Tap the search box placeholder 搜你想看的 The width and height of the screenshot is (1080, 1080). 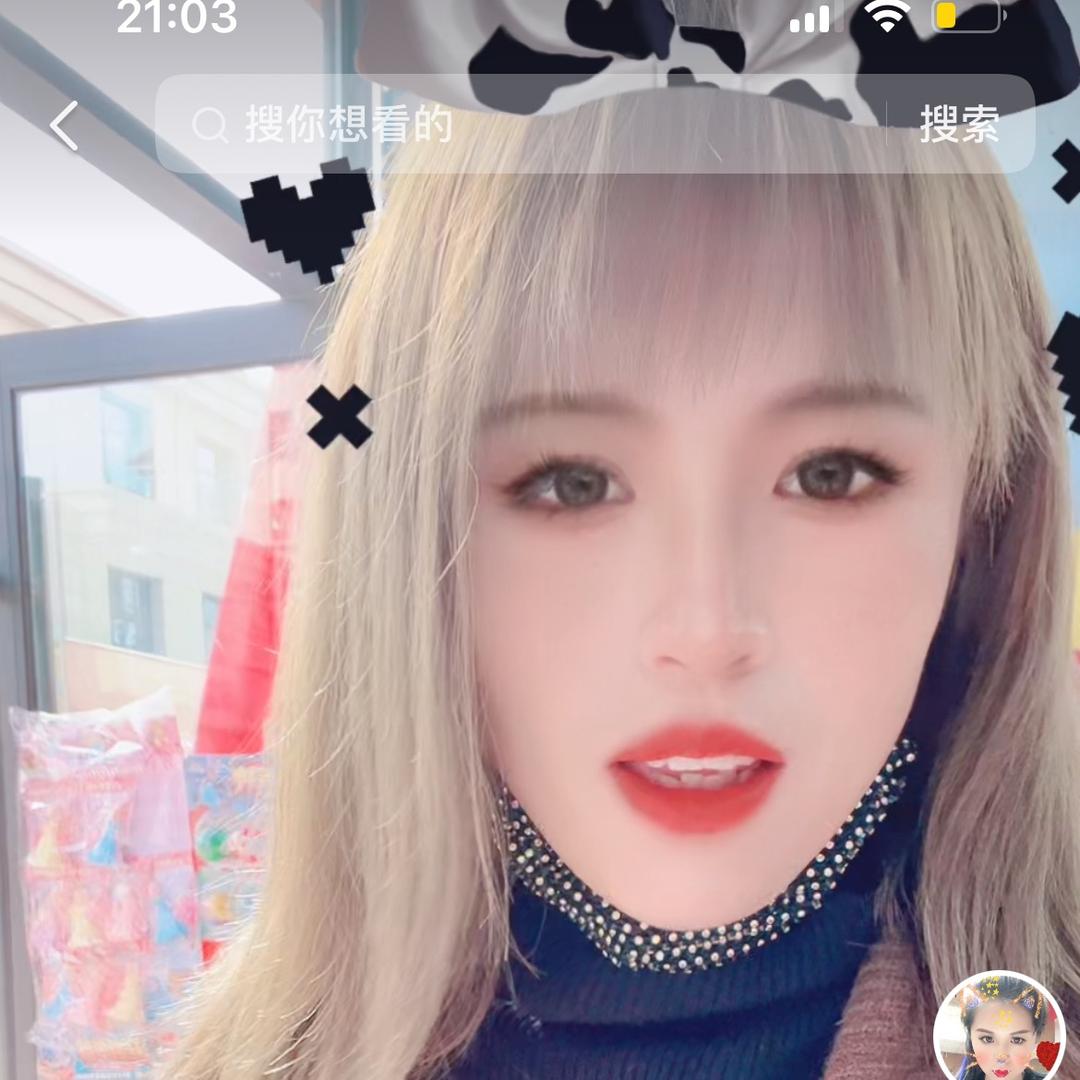[349, 125]
